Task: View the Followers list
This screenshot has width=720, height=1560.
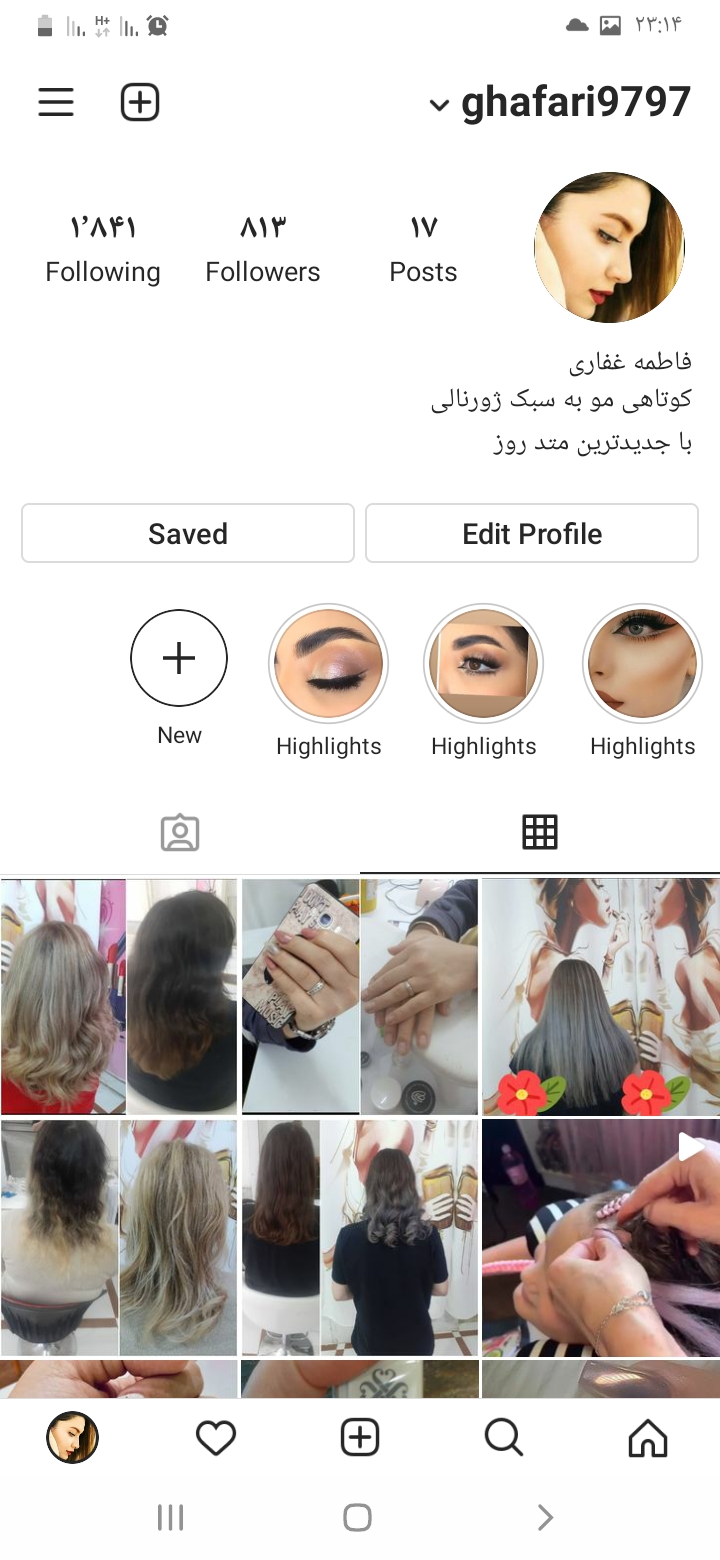Action: [x=263, y=249]
